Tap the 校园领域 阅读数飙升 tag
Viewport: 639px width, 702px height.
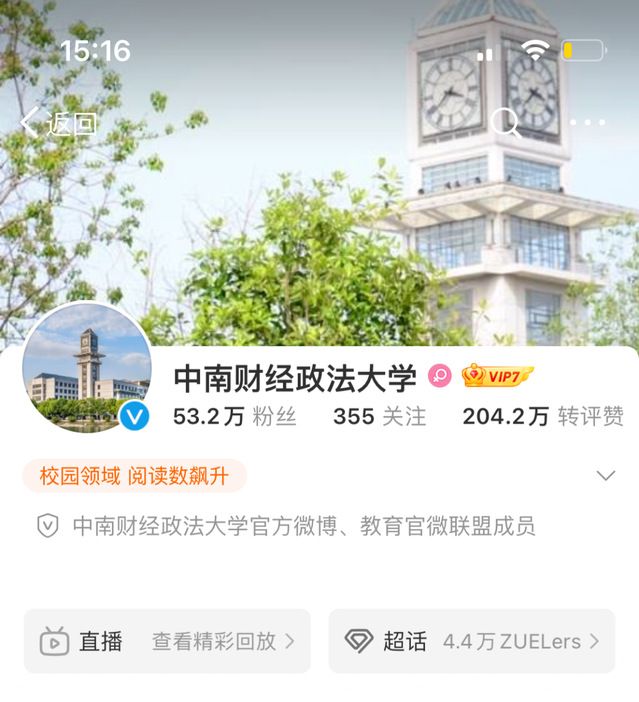[x=134, y=476]
